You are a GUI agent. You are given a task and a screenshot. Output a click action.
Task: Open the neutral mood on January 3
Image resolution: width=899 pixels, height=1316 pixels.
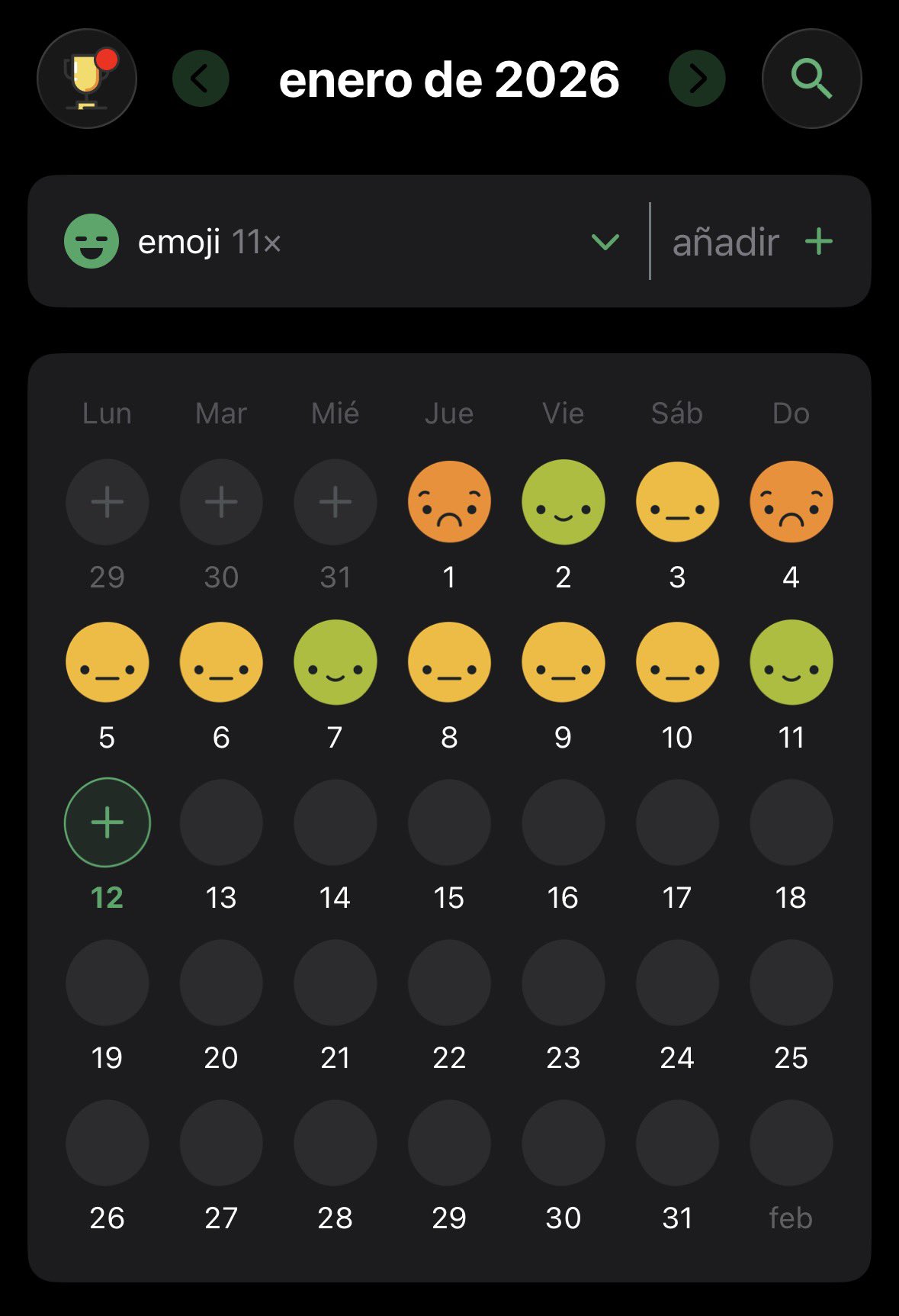(x=677, y=502)
